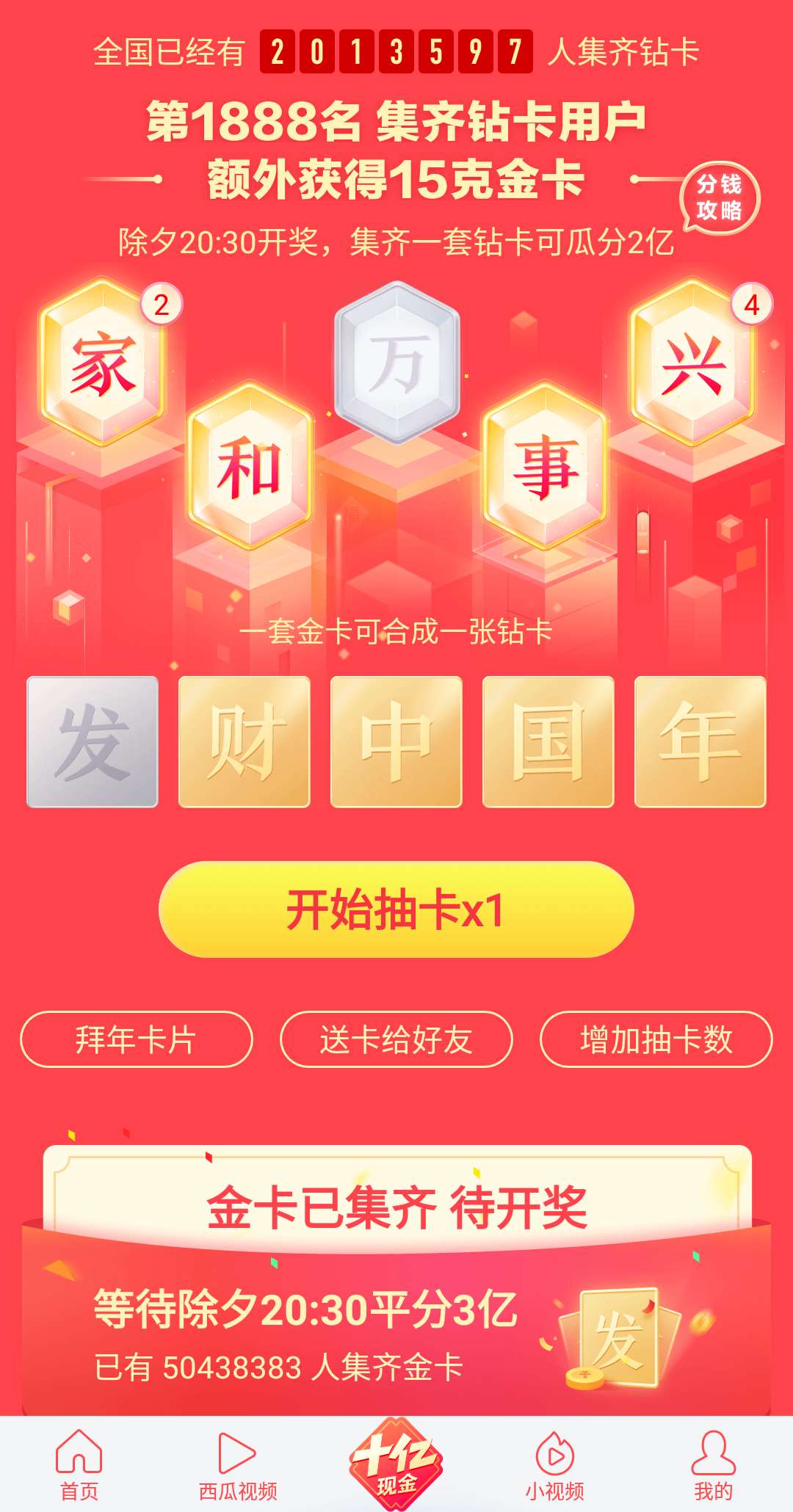The width and height of the screenshot is (793, 1512).
Task: Select the 事 diamond card
Action: tap(545, 466)
